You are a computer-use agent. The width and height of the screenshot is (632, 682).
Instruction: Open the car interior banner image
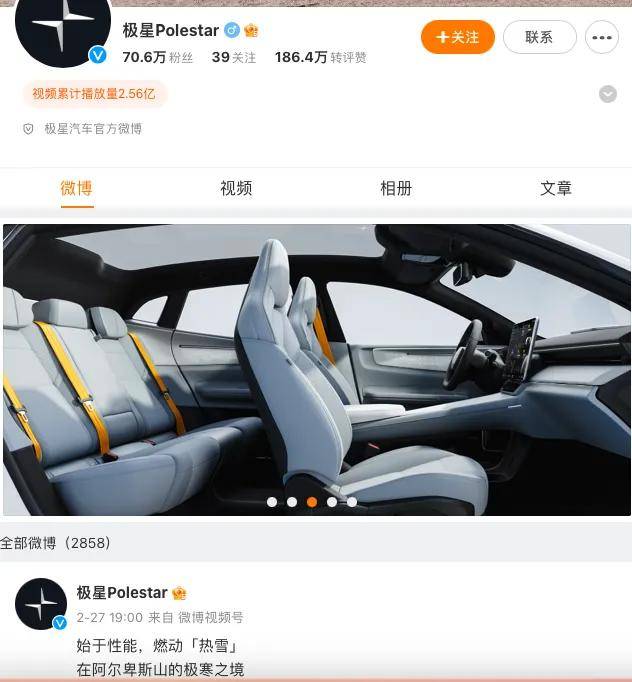tap(316, 370)
